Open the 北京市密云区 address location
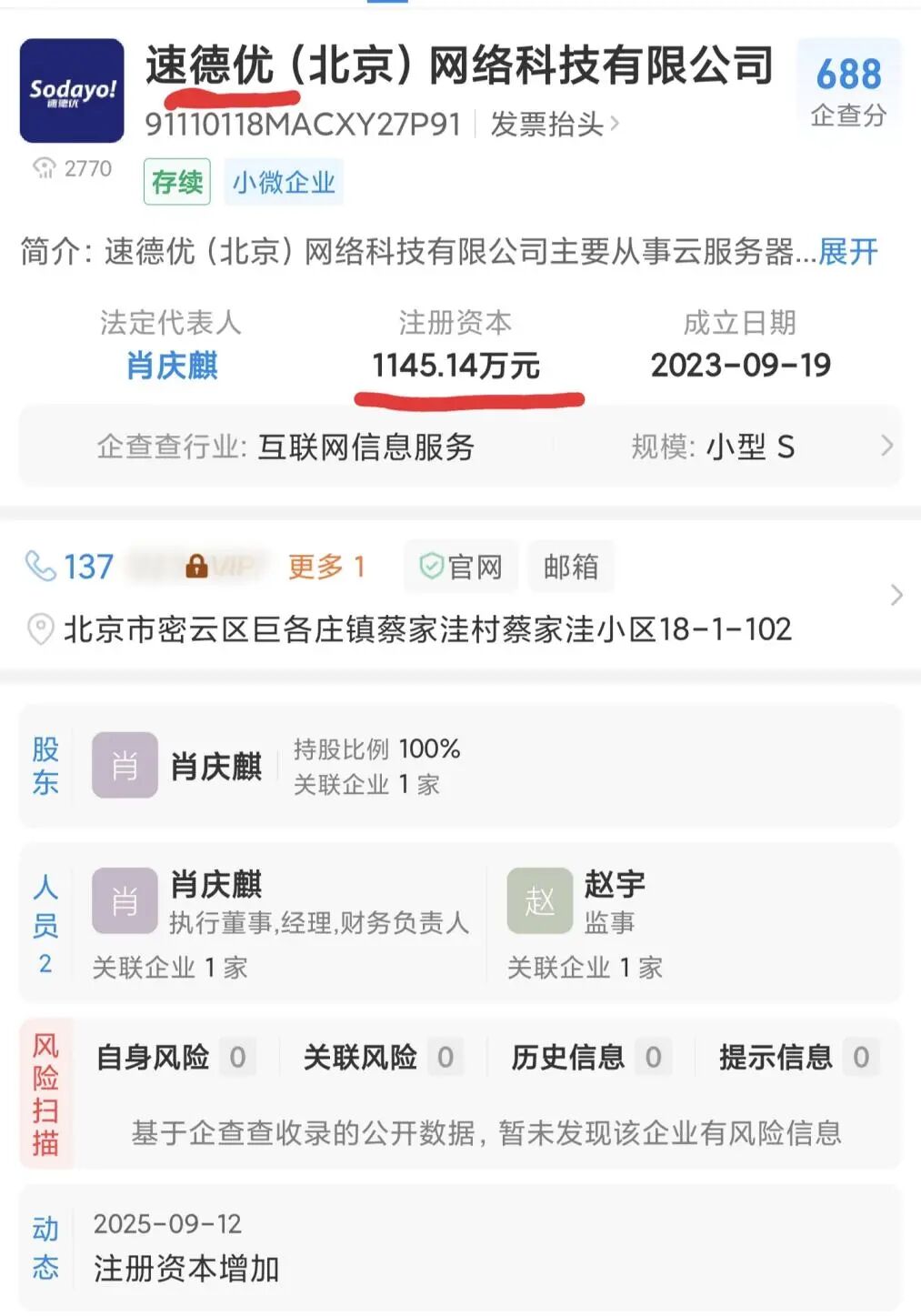 (427, 629)
